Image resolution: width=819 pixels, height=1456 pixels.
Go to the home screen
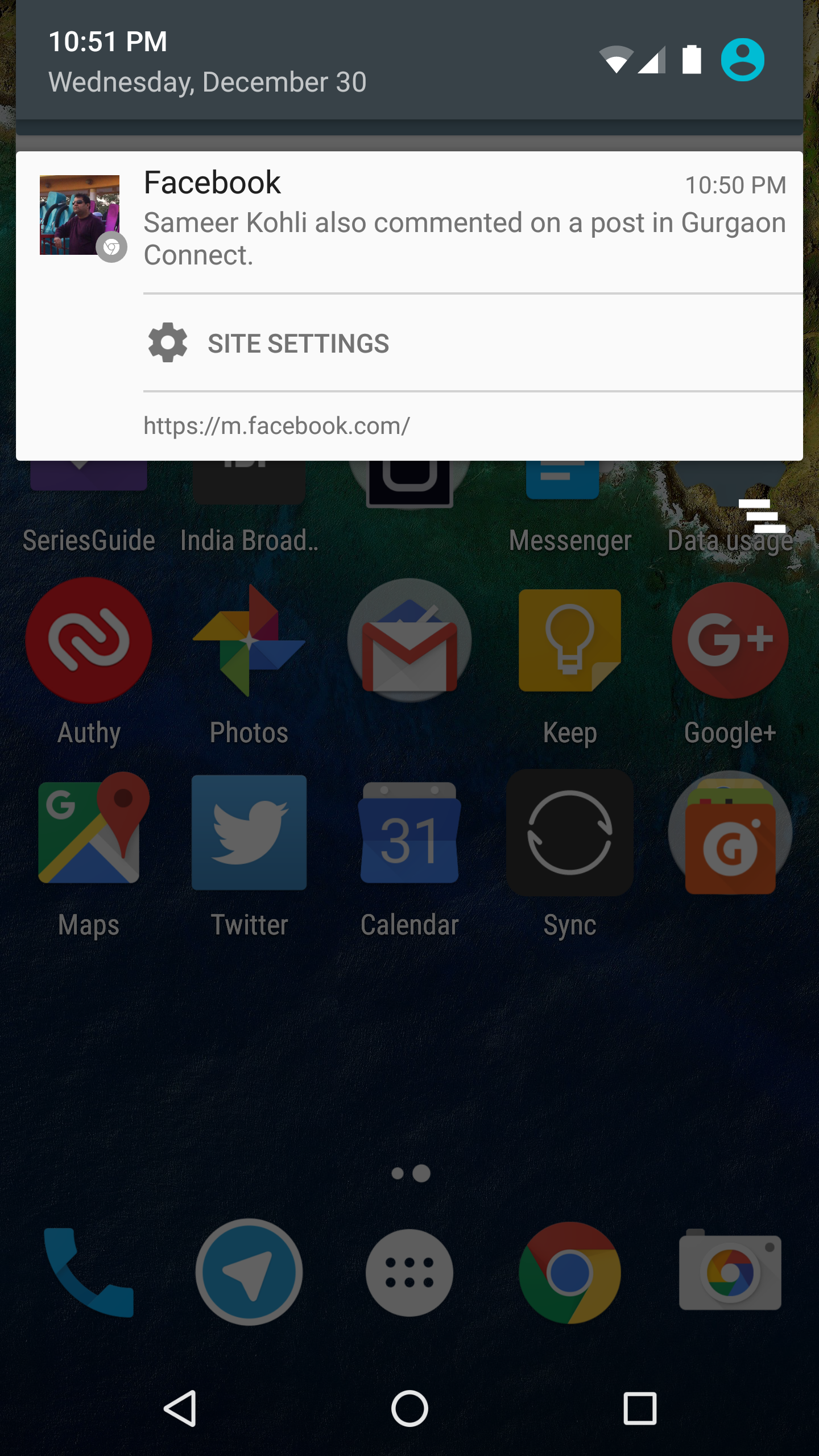[x=409, y=1408]
